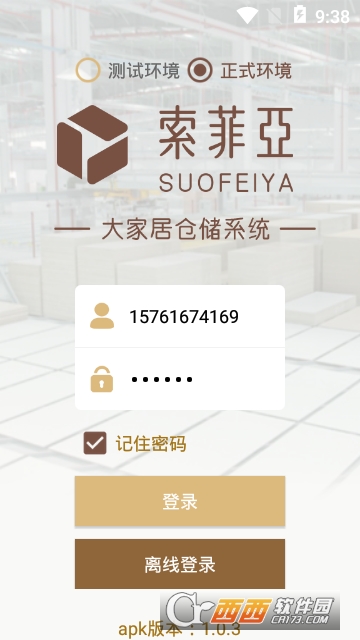The width and height of the screenshot is (360, 640).
Task: Focus the password field
Action: point(180,379)
